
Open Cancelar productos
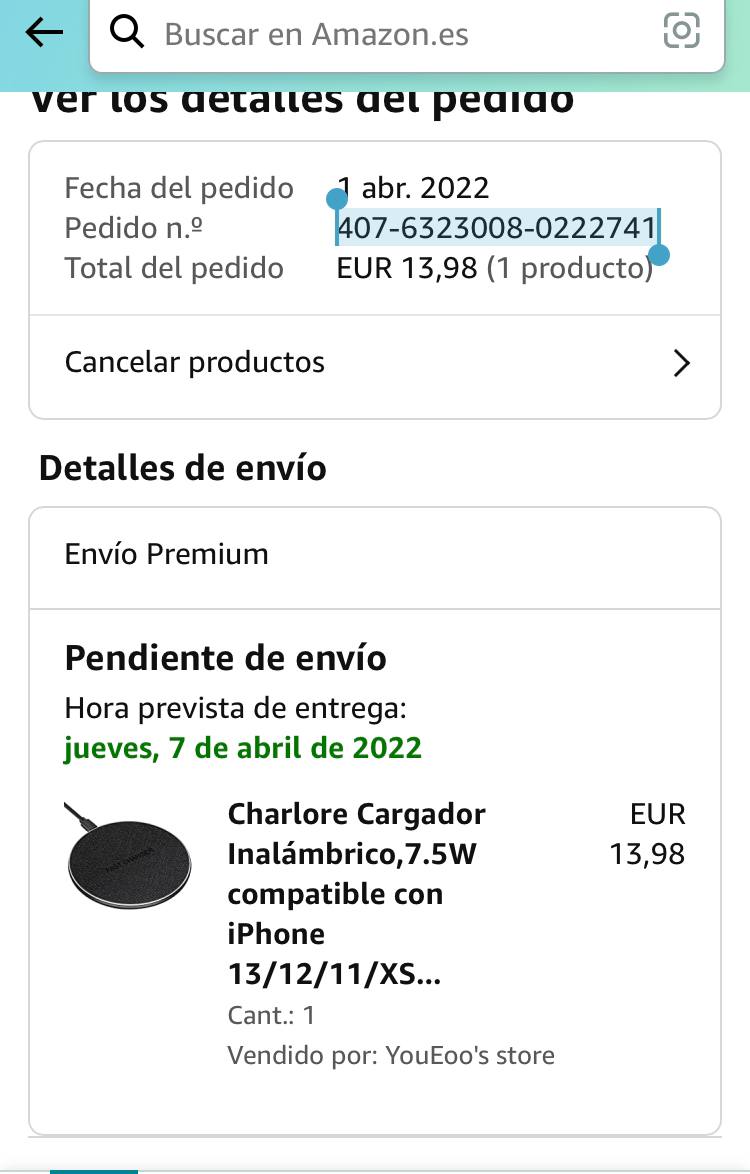[375, 362]
